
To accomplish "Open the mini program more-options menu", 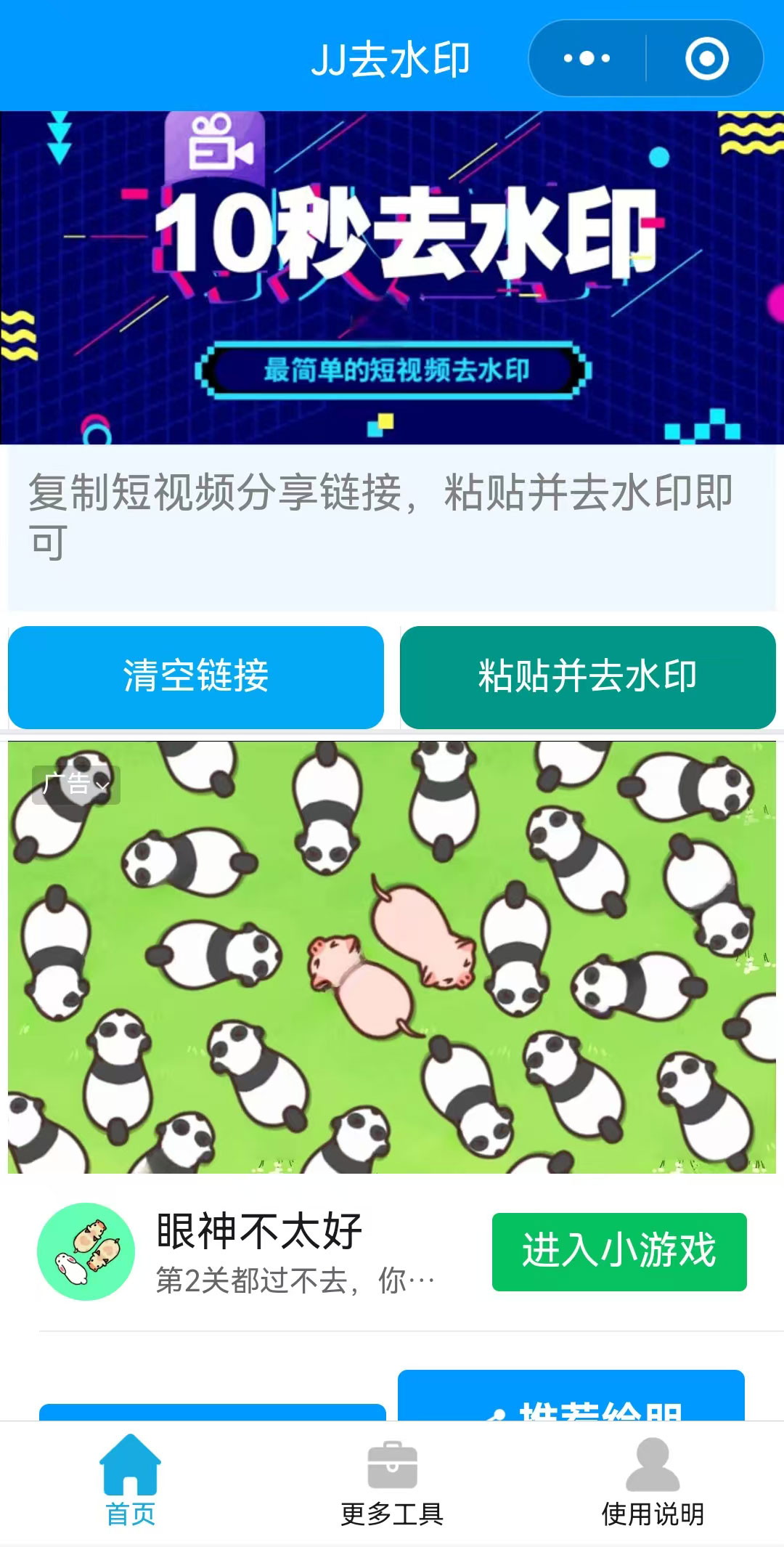I will point(587,58).
